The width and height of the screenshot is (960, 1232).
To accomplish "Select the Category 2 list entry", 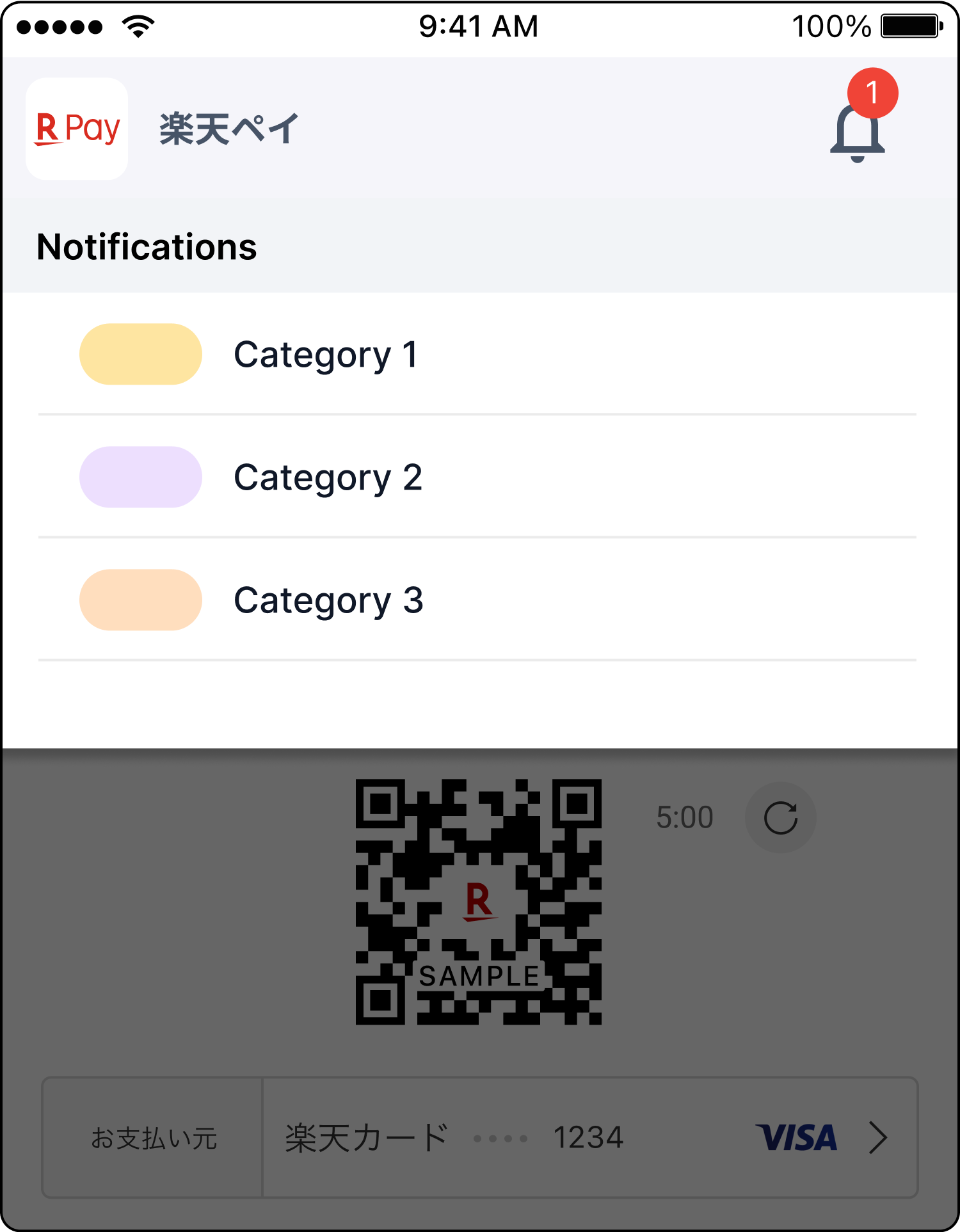I will click(x=329, y=477).
